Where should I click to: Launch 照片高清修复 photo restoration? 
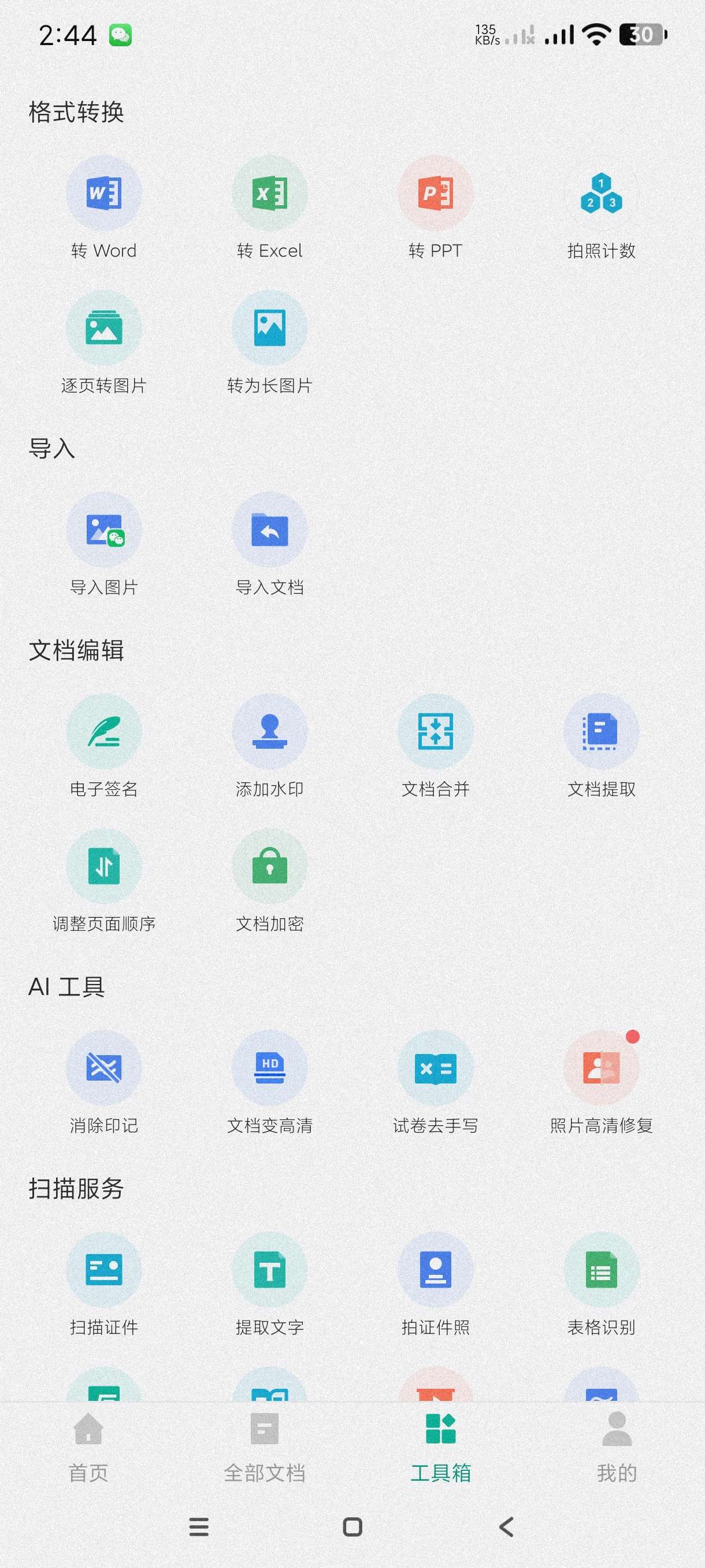[601, 1069]
